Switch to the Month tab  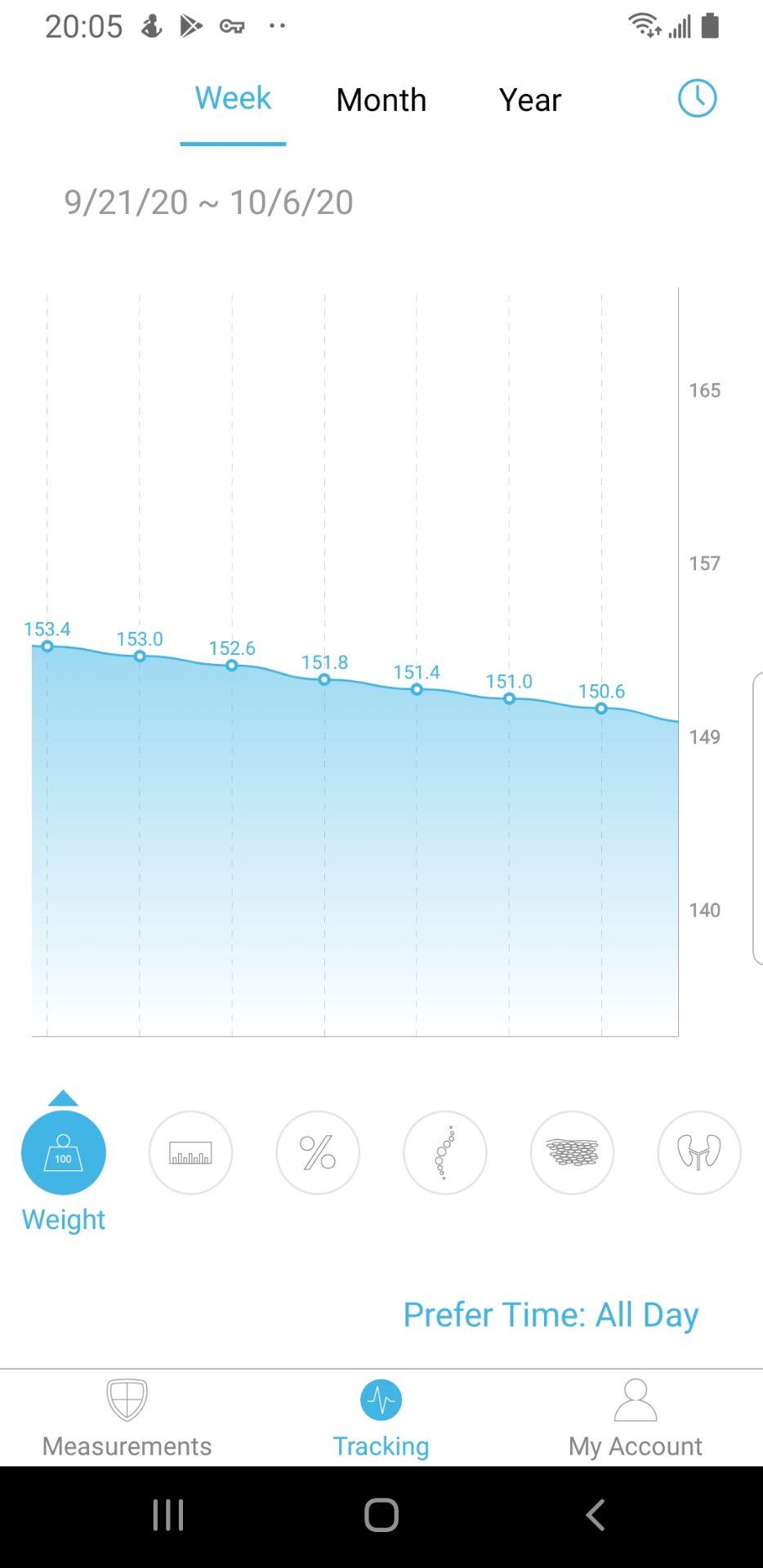(x=381, y=100)
